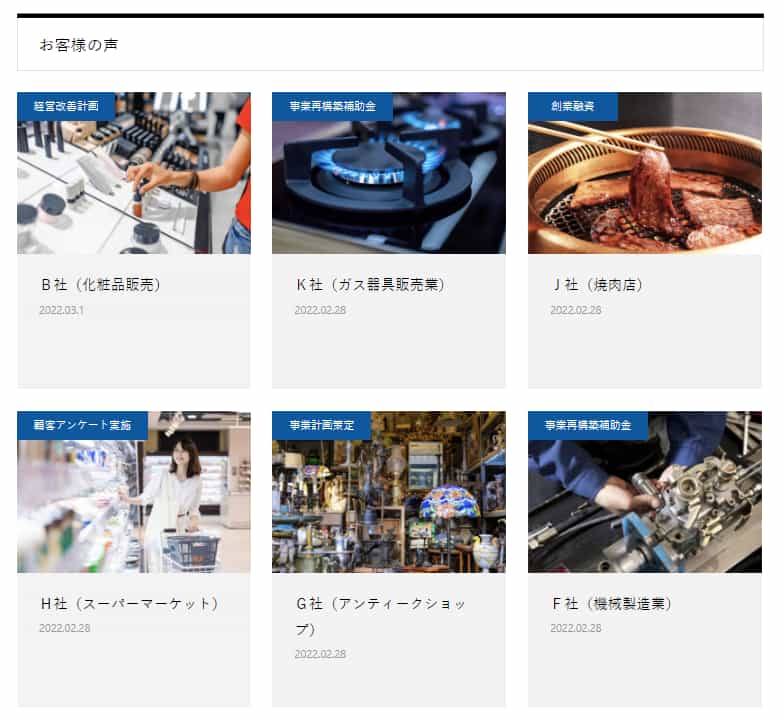784x720 pixels.
Task: Select the G社 antique shop card
Action: pos(381,604)
